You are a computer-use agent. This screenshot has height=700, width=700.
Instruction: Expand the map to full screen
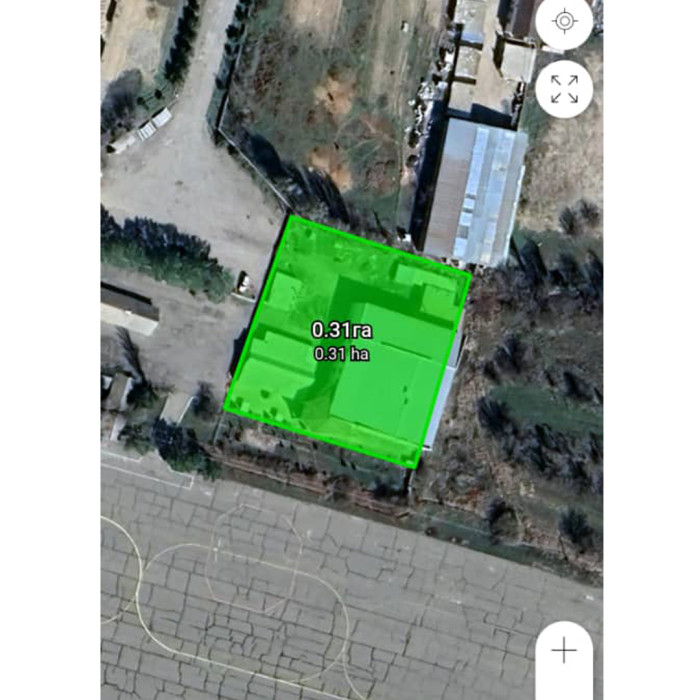[x=564, y=89]
